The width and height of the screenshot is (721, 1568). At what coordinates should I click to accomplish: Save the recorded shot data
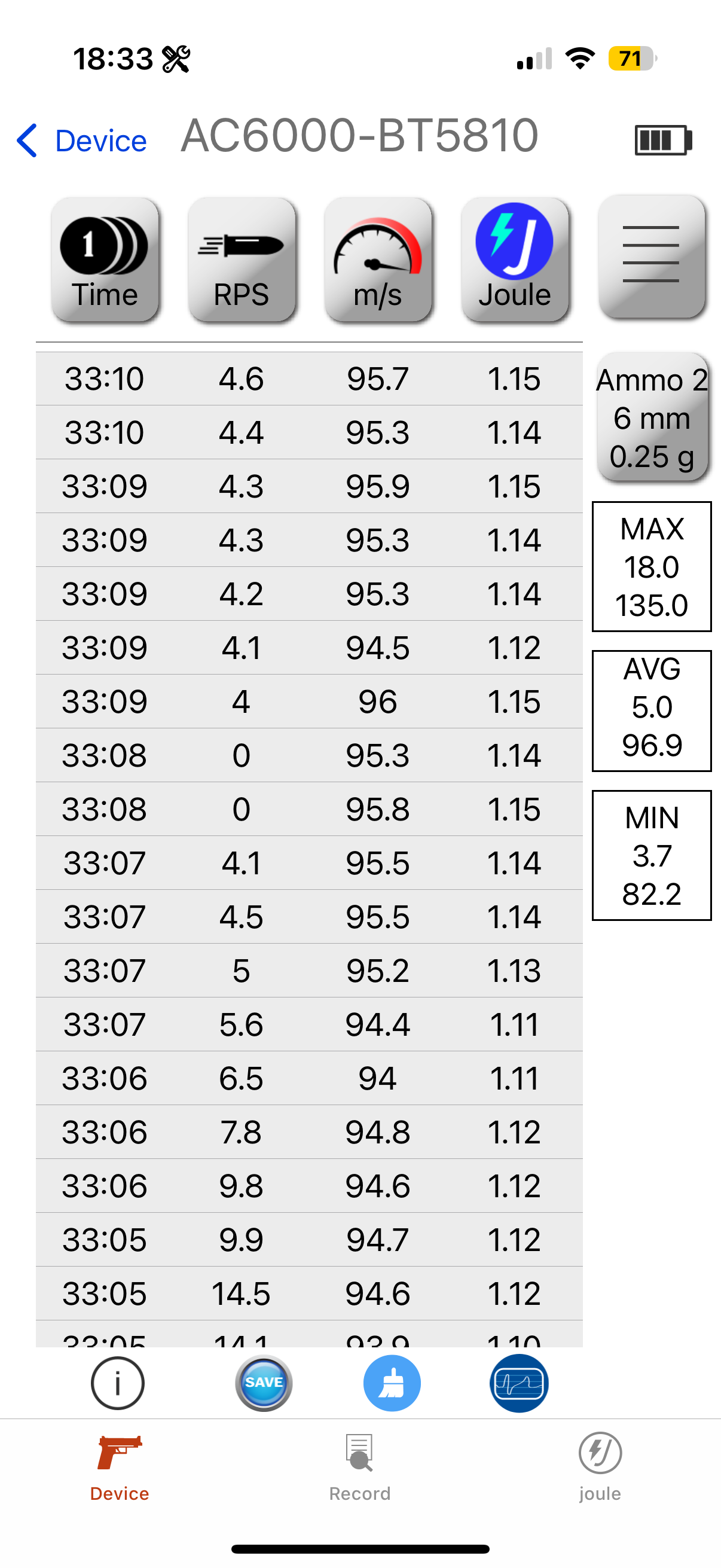[264, 1383]
